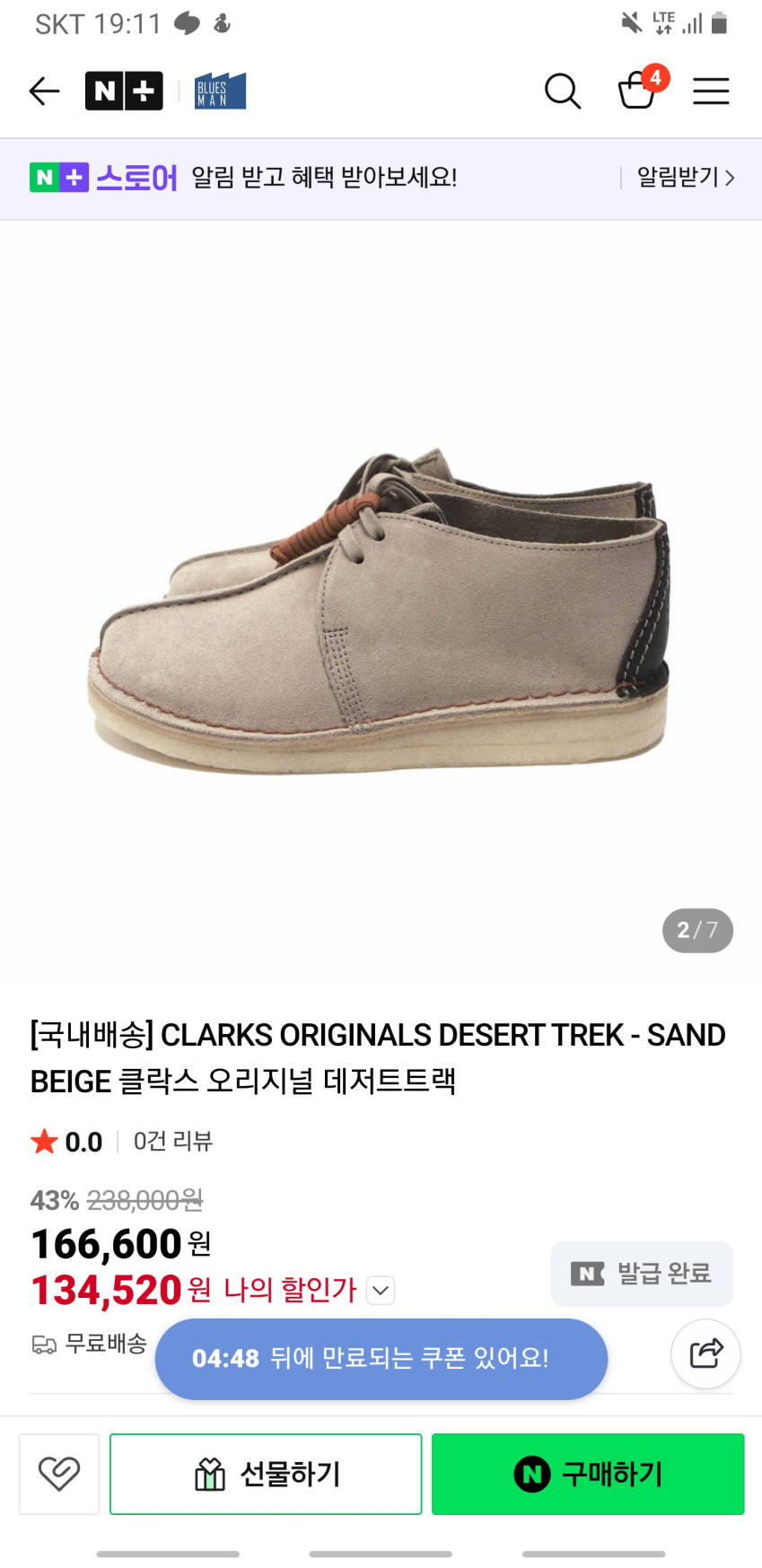Tap the 발급 완료 coupon button
The width and height of the screenshot is (762, 1568).
[x=642, y=1274]
